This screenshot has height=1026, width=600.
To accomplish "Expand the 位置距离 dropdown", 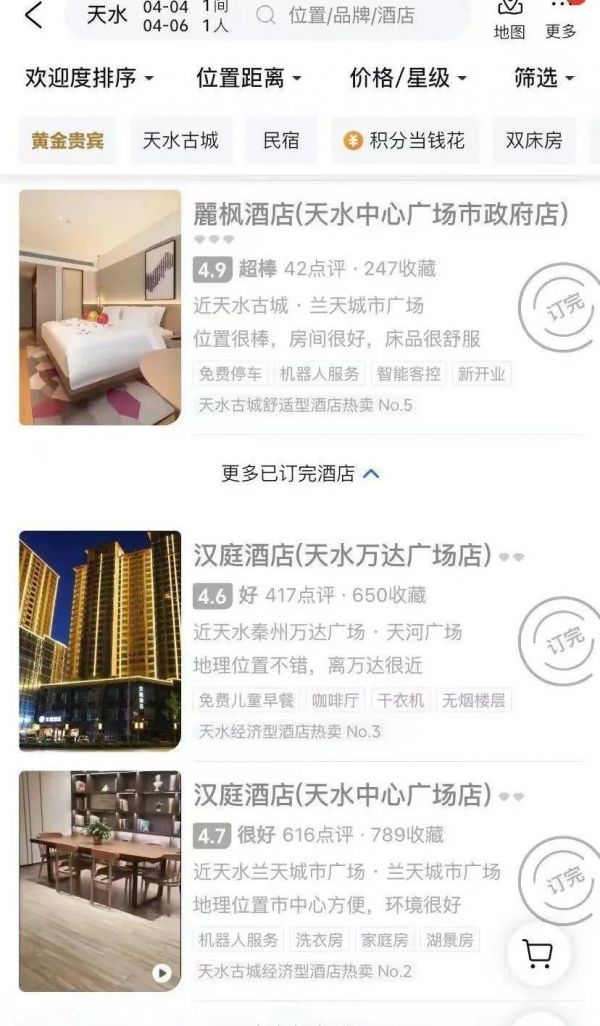I will click(248, 77).
